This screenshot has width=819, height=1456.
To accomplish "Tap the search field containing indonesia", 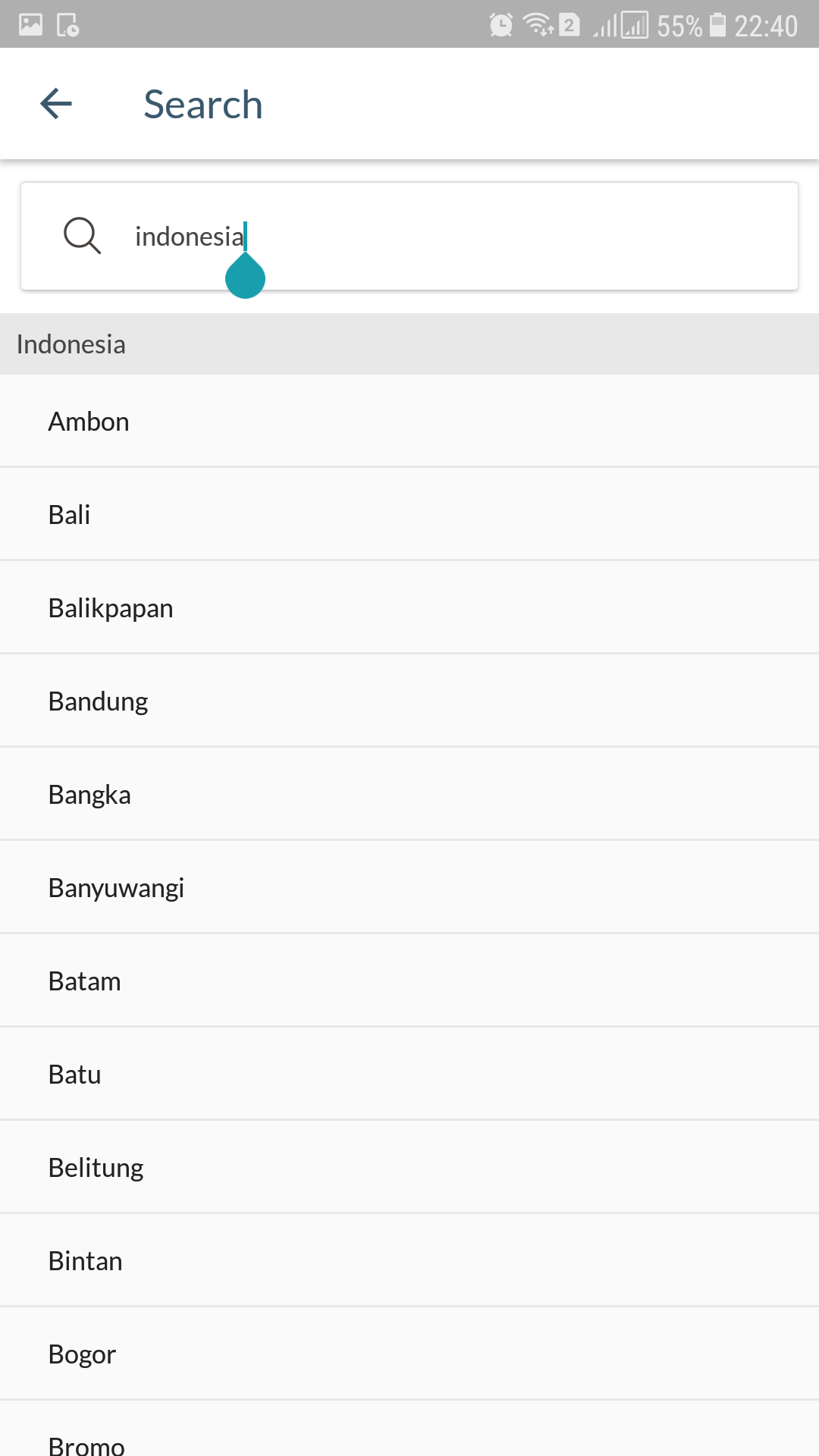I will (x=455, y=236).
